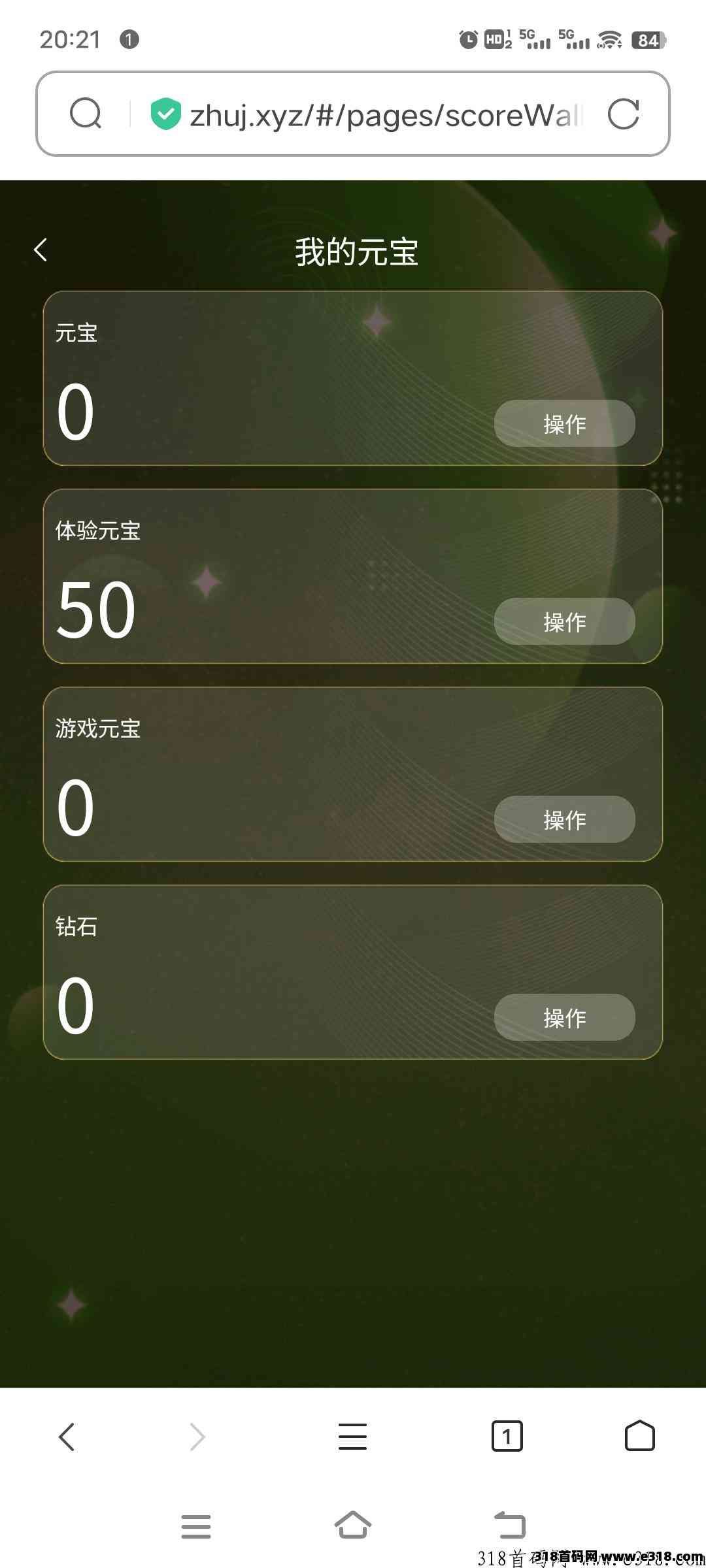706x1568 pixels.
Task: Go to browser home page
Action: (639, 1436)
